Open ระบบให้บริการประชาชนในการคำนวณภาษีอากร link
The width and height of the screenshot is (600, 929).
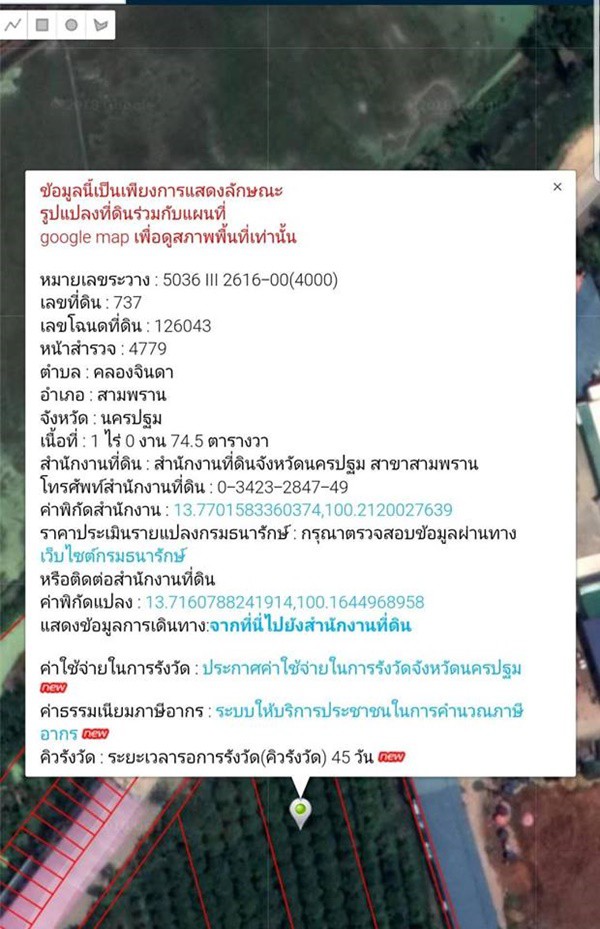click(x=368, y=711)
